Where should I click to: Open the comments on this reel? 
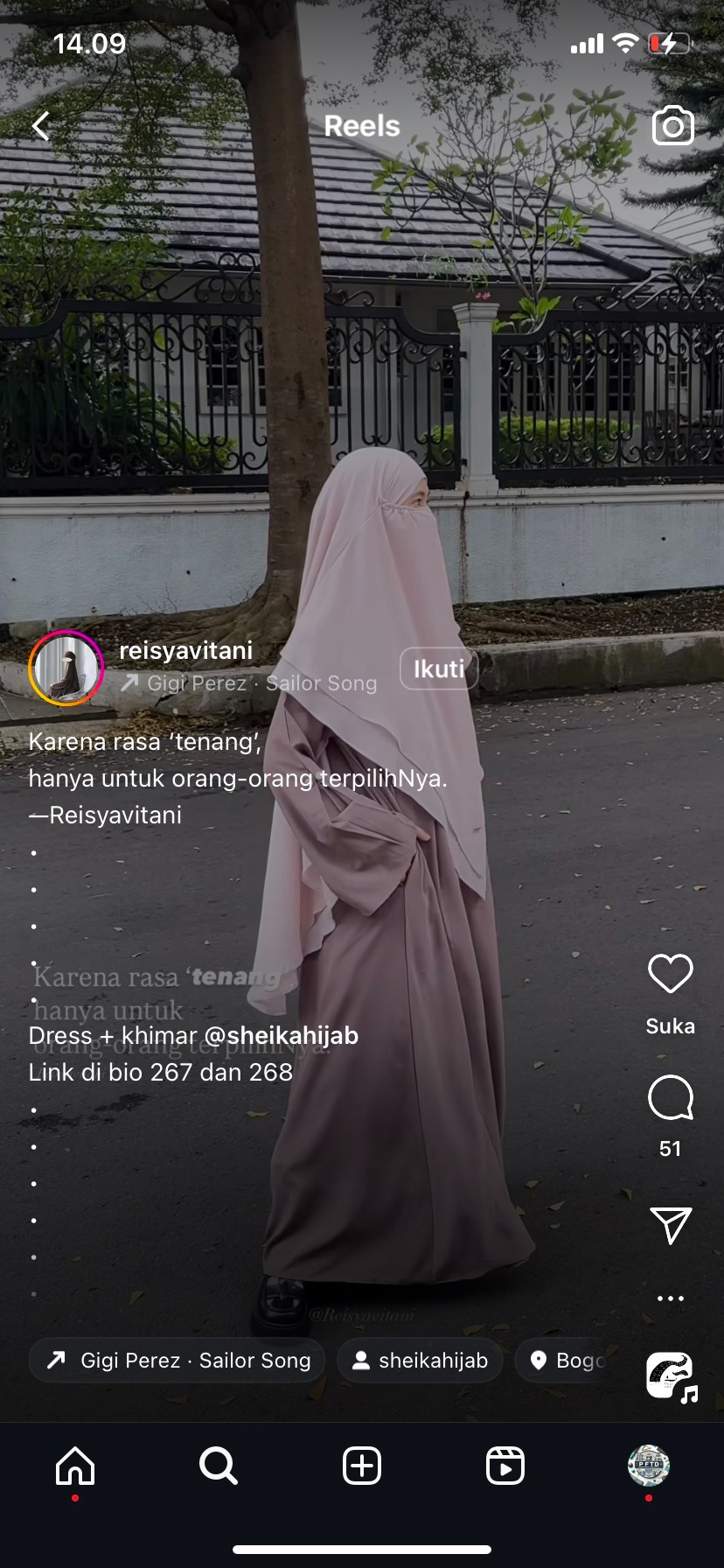670,1098
